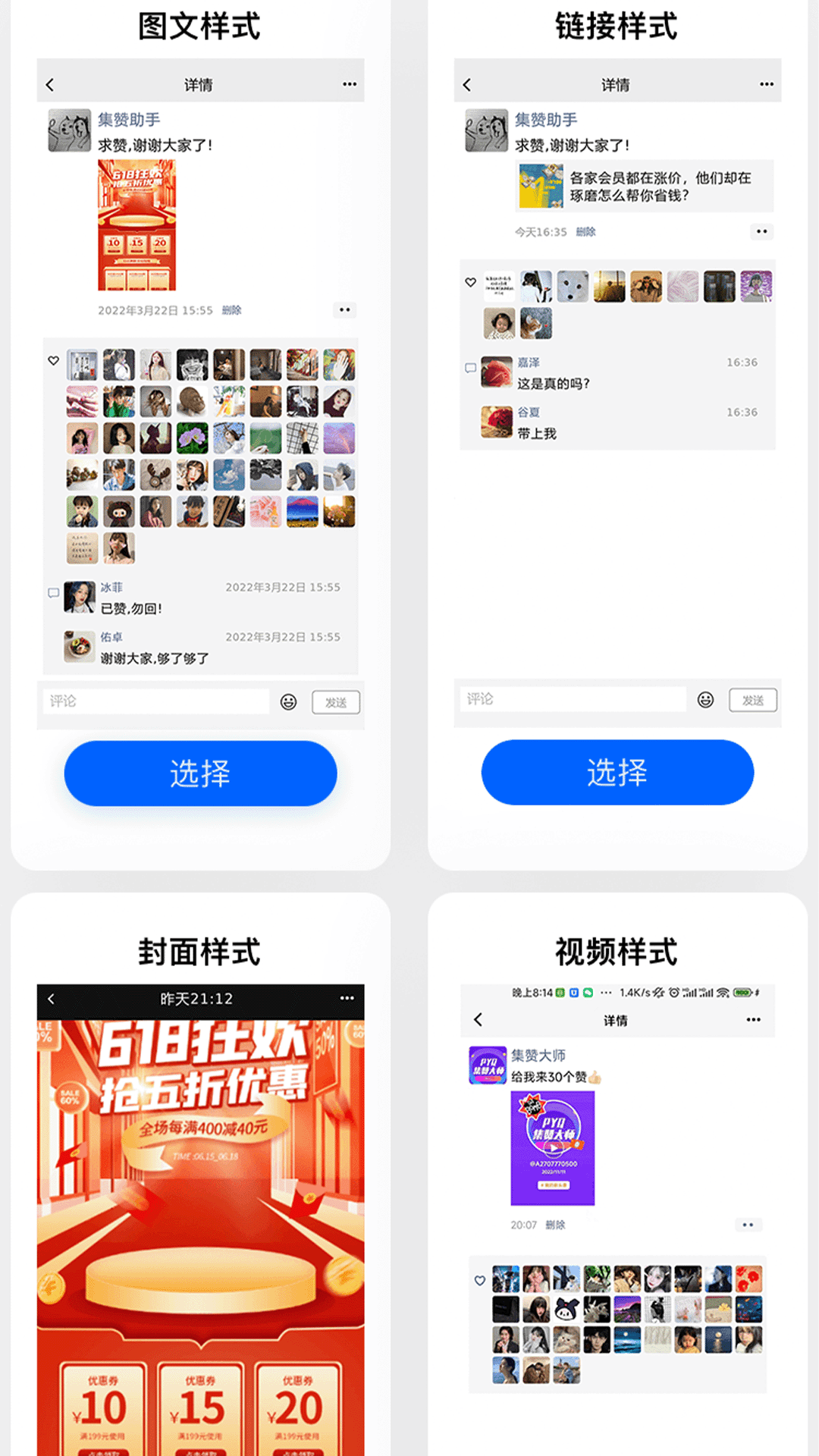Select the 图文样式 template
This screenshot has width=819, height=1456.
point(200,773)
